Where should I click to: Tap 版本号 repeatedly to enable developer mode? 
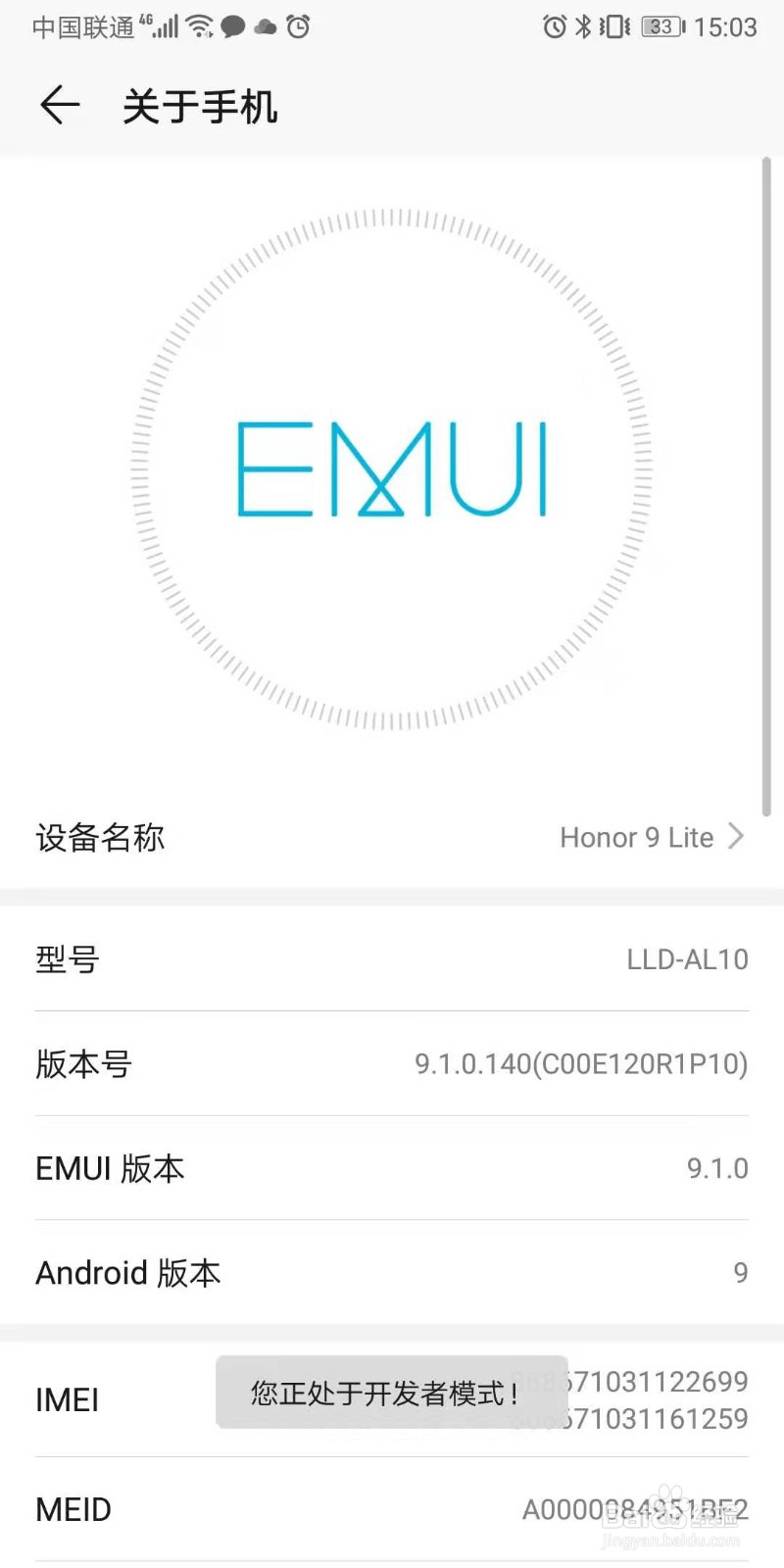pyautogui.click(x=392, y=1063)
